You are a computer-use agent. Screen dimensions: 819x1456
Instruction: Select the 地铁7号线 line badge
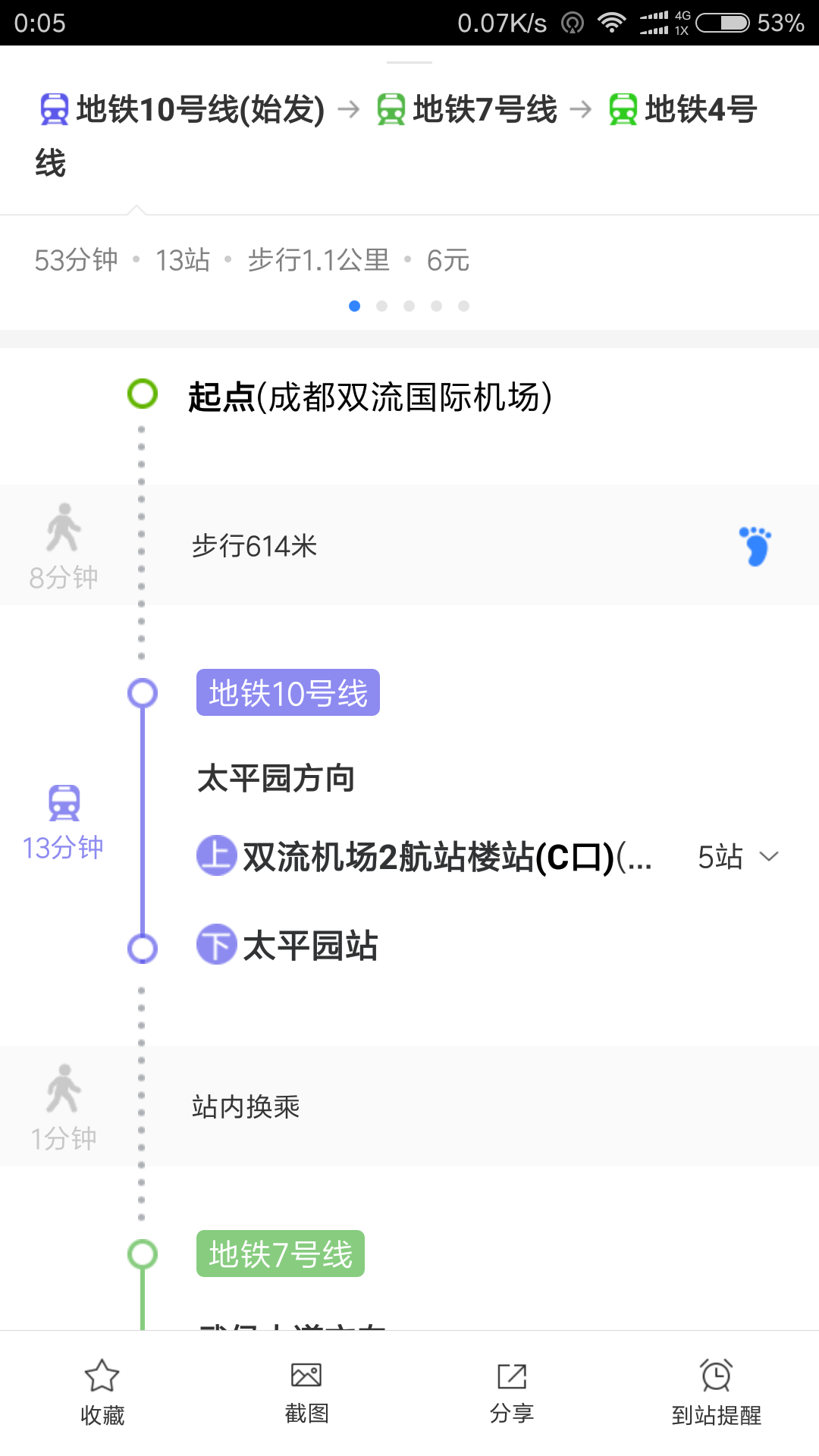pyautogui.click(x=281, y=1254)
